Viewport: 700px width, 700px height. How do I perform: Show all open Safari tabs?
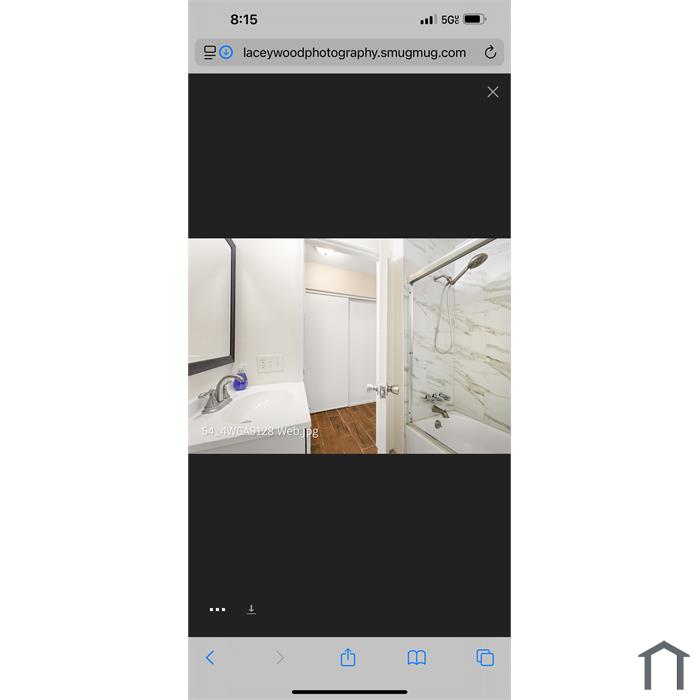(x=485, y=657)
